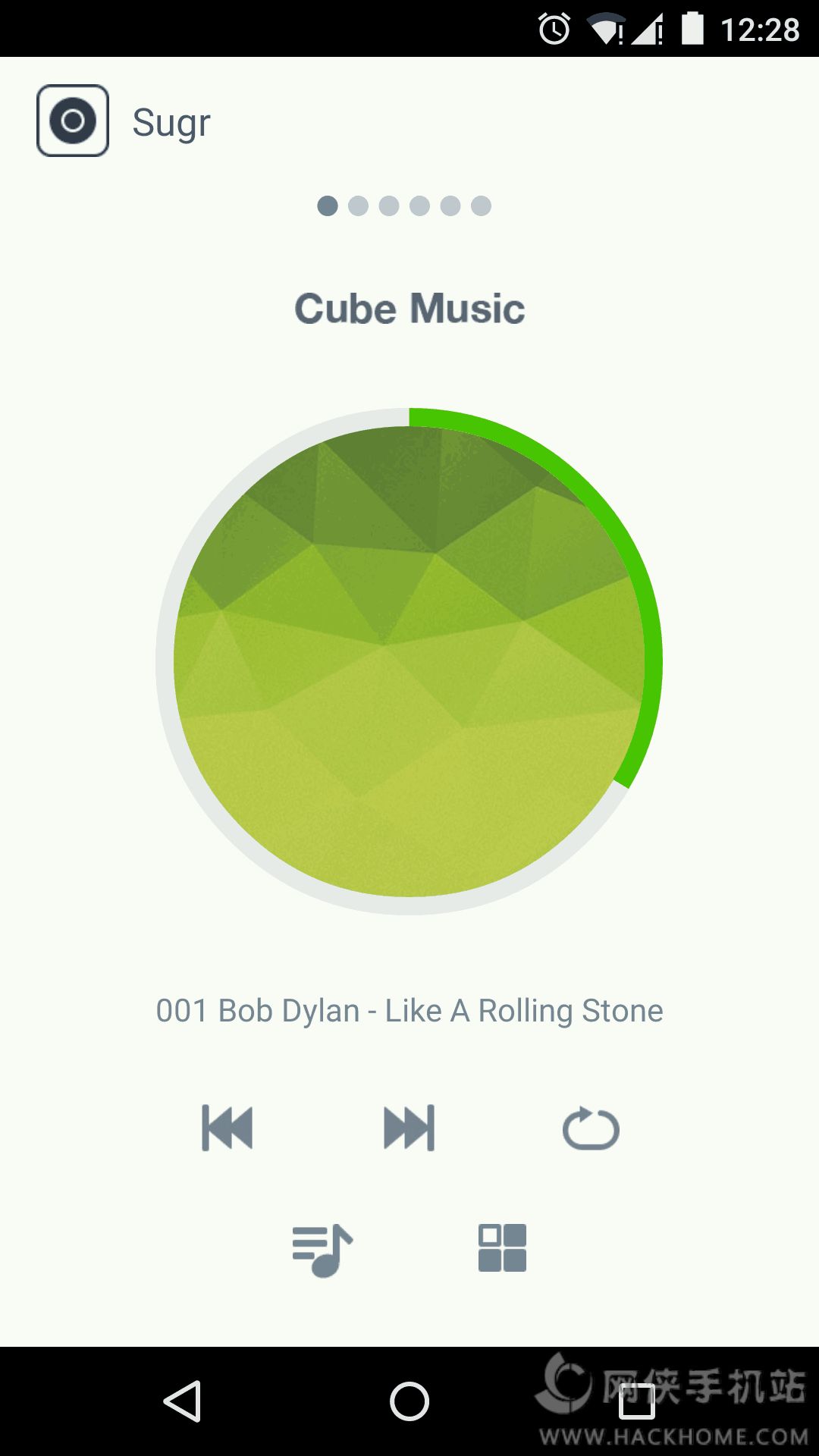Screen dimensions: 819x1456
Task: Open the grid view
Action: (x=502, y=1248)
